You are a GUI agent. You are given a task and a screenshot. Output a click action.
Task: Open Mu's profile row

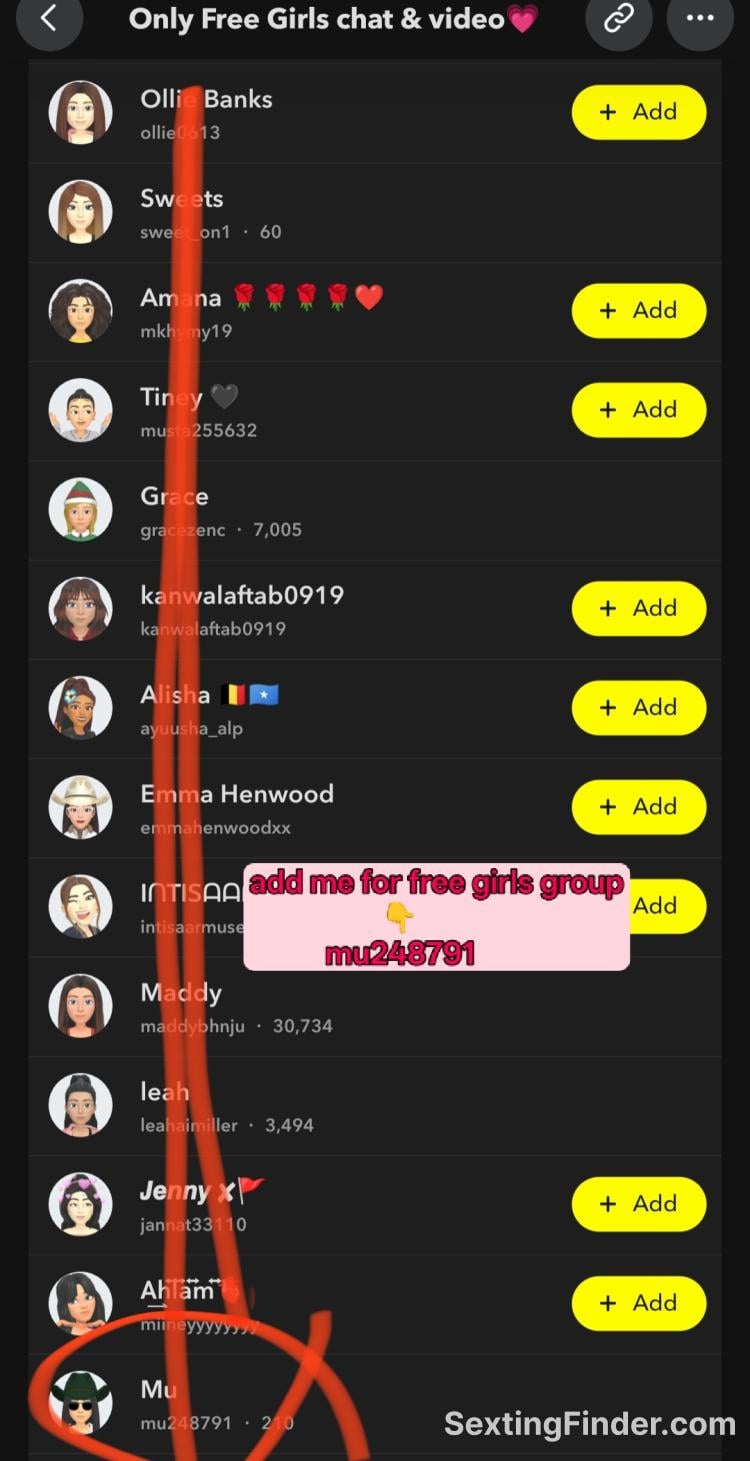375,1404
